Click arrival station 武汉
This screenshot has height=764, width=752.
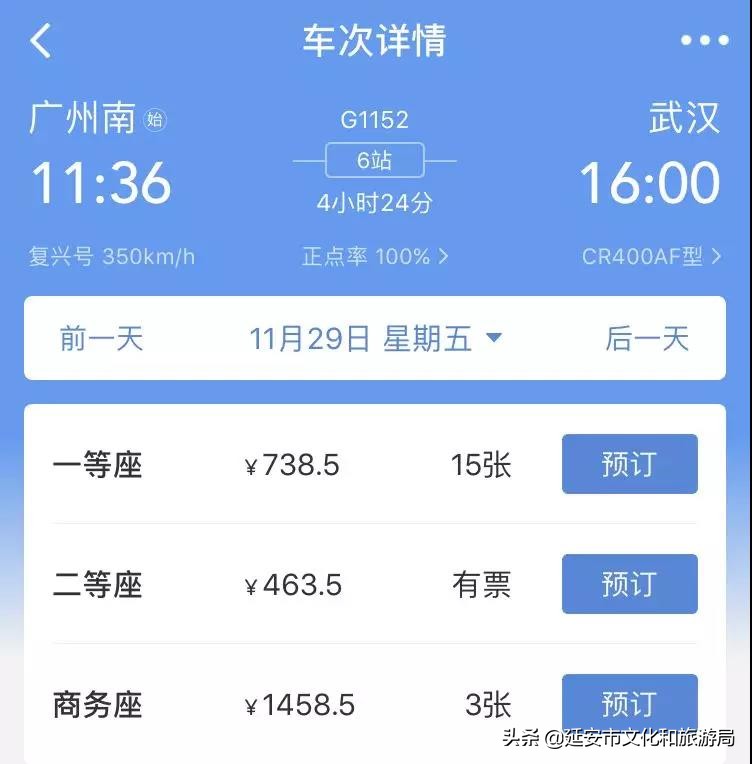point(683,118)
